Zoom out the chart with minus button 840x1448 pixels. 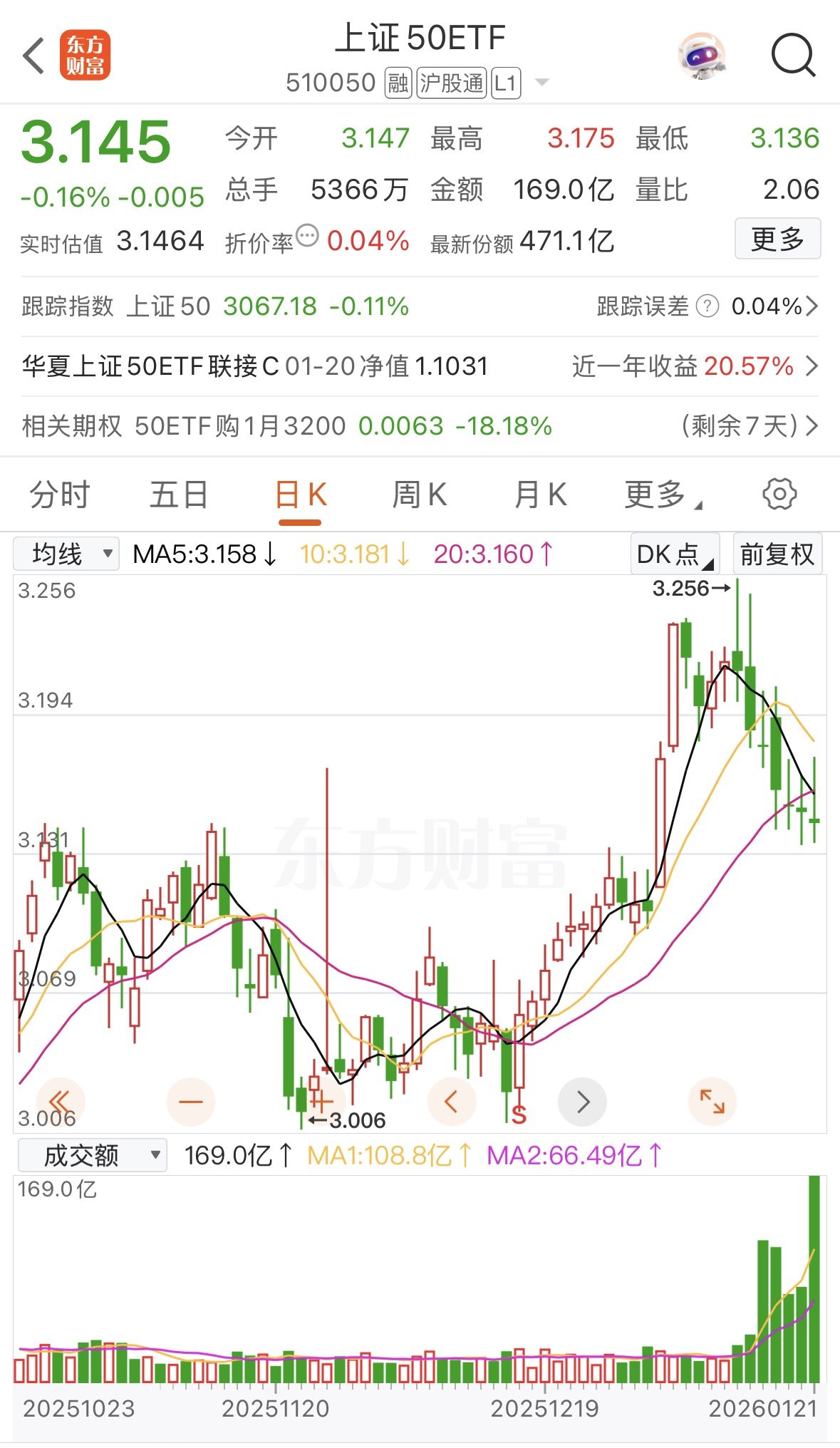tap(190, 1102)
